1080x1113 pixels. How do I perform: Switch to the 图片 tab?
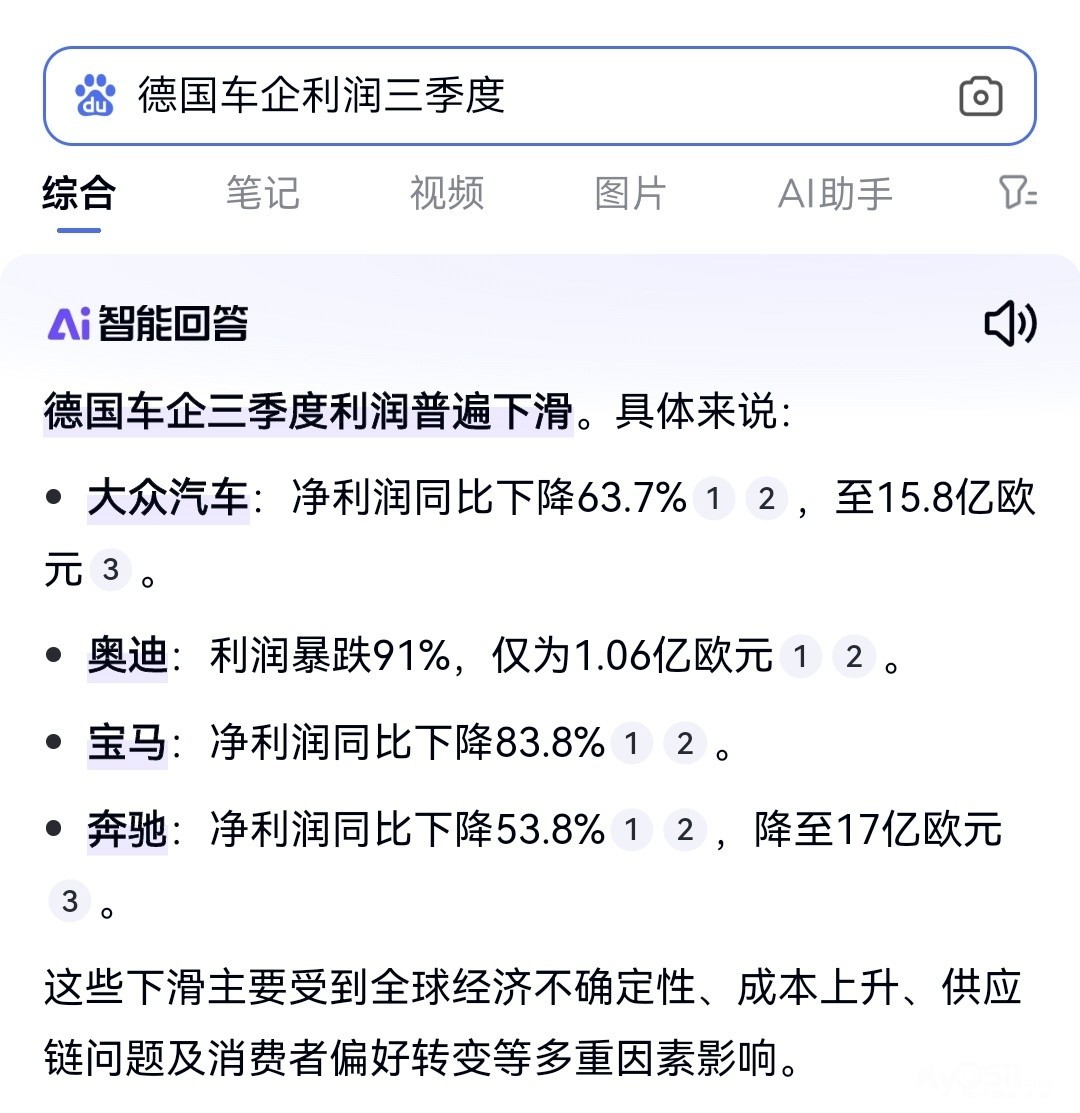point(630,193)
